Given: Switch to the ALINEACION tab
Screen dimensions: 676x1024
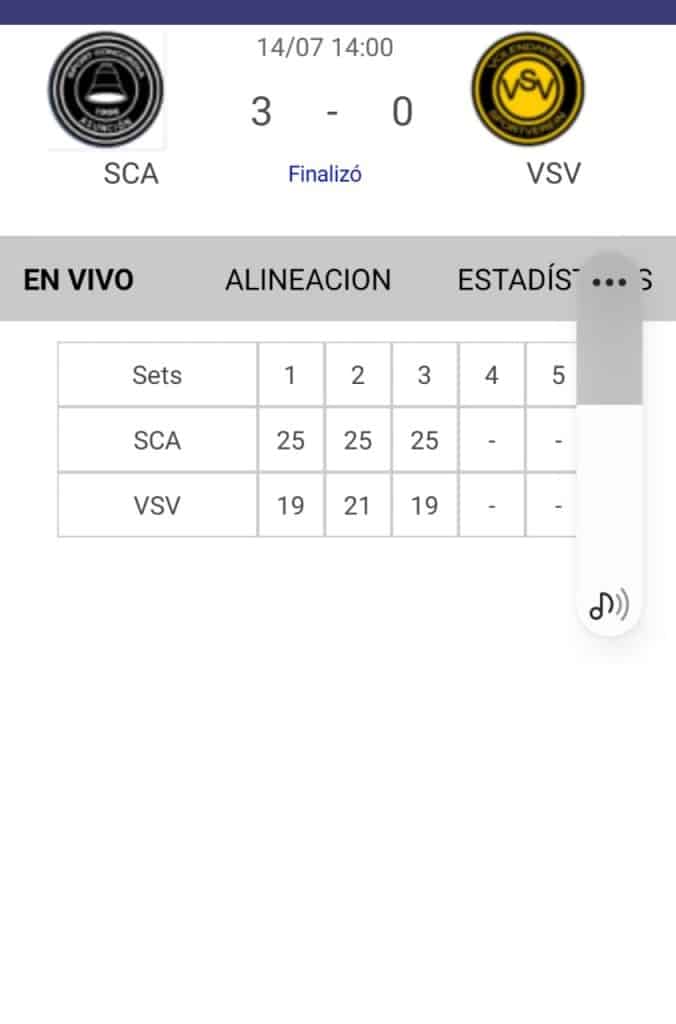Looking at the screenshot, I should point(308,280).
